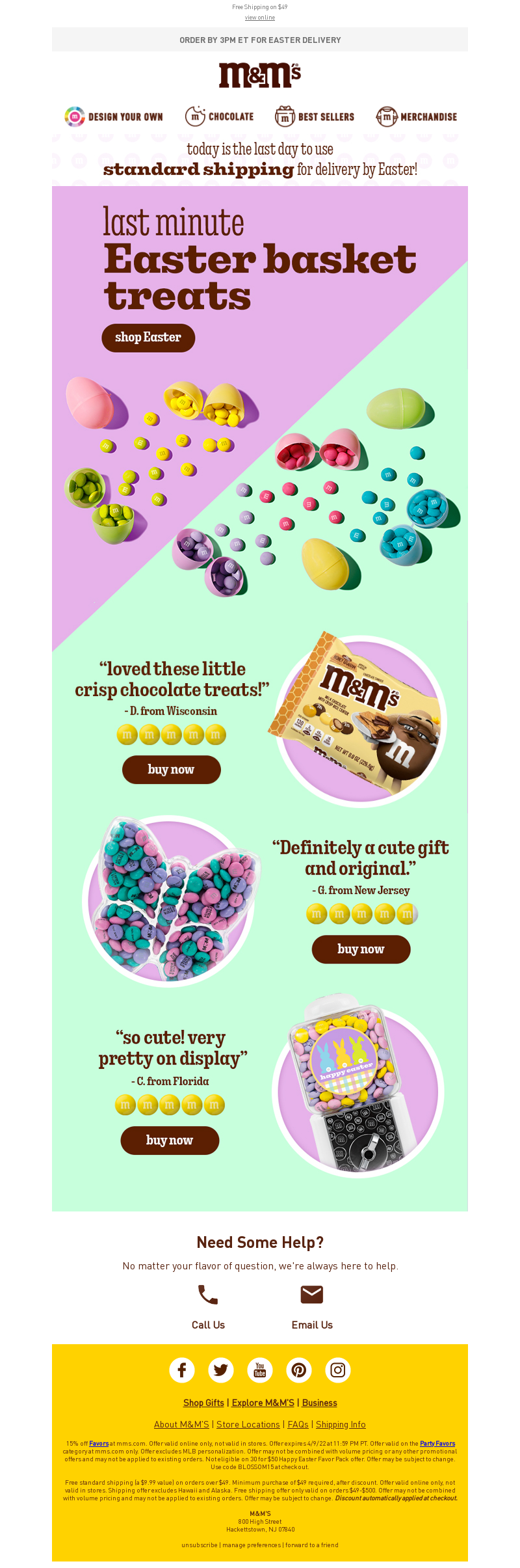The image size is (520, 1568).
Task: View Shipping Info
Action: [x=341, y=1424]
